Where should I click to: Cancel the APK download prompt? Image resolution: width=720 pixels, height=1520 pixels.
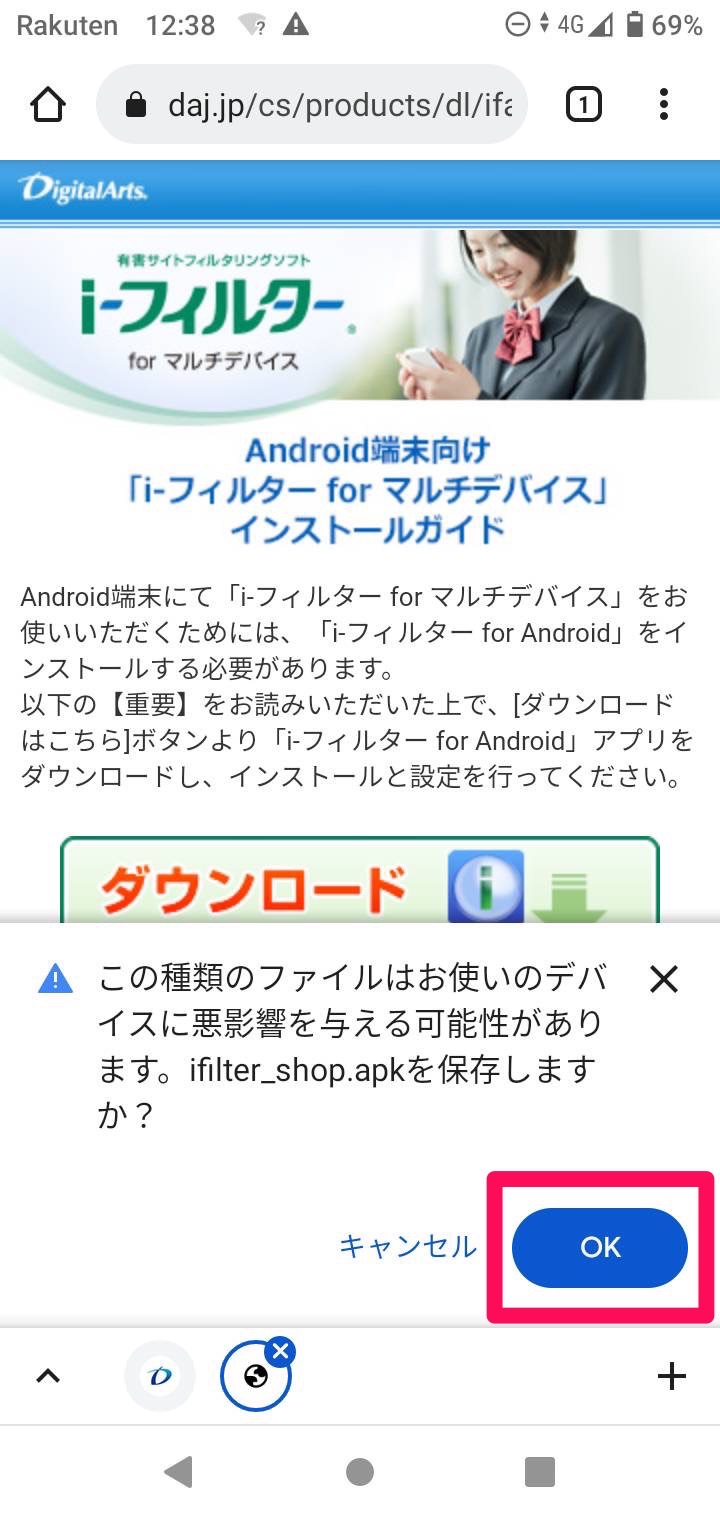(x=408, y=1247)
